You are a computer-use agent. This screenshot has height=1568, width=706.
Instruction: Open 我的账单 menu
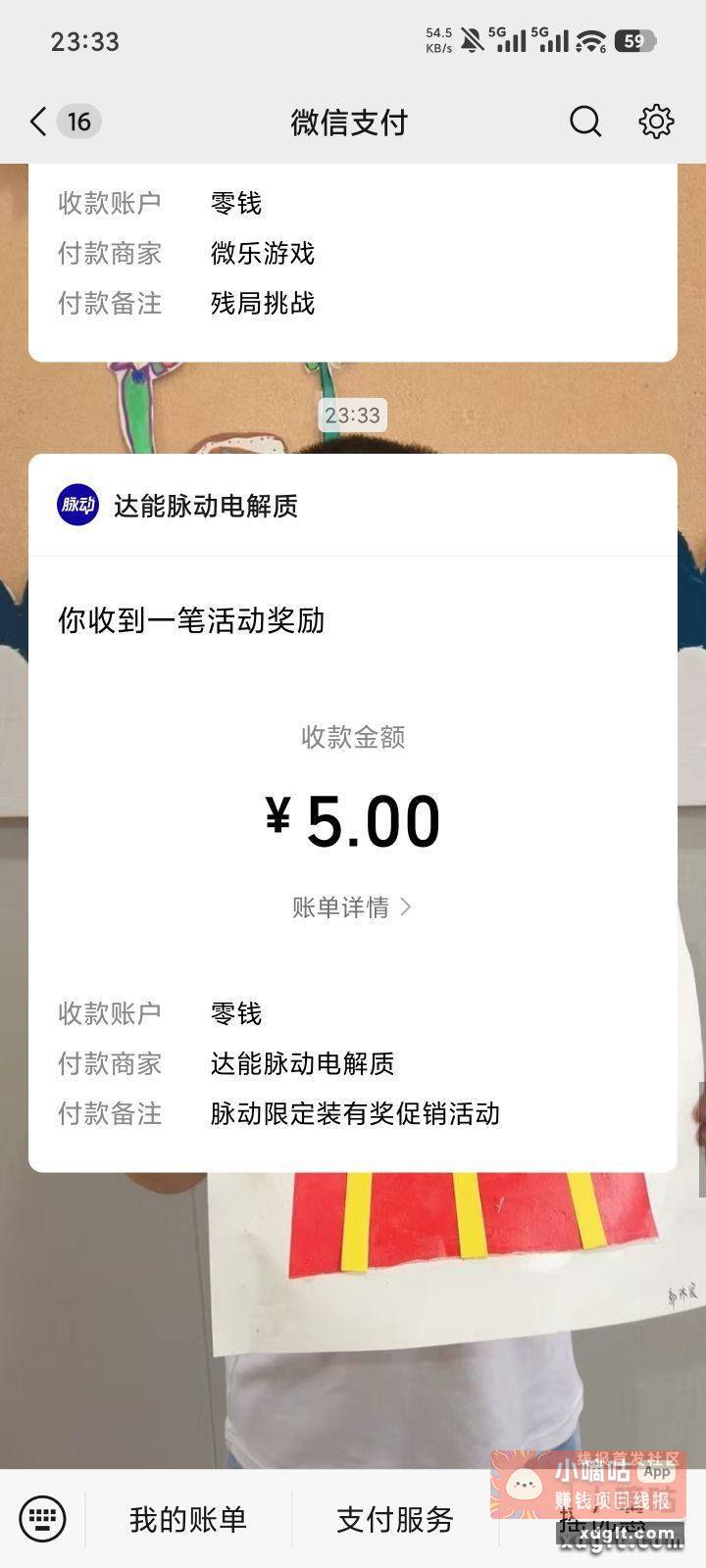[x=188, y=1519]
